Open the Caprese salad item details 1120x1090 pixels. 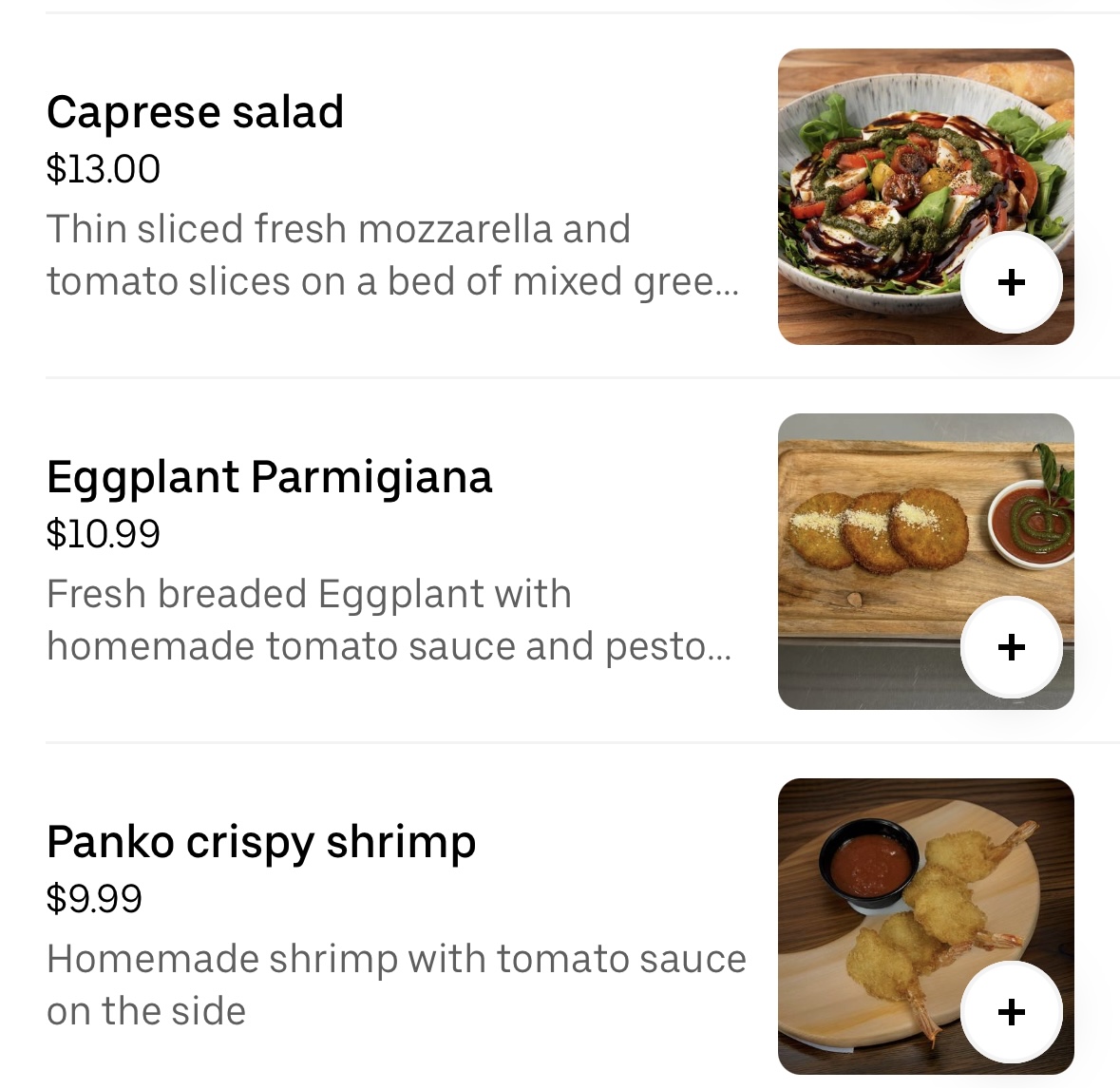195,112
